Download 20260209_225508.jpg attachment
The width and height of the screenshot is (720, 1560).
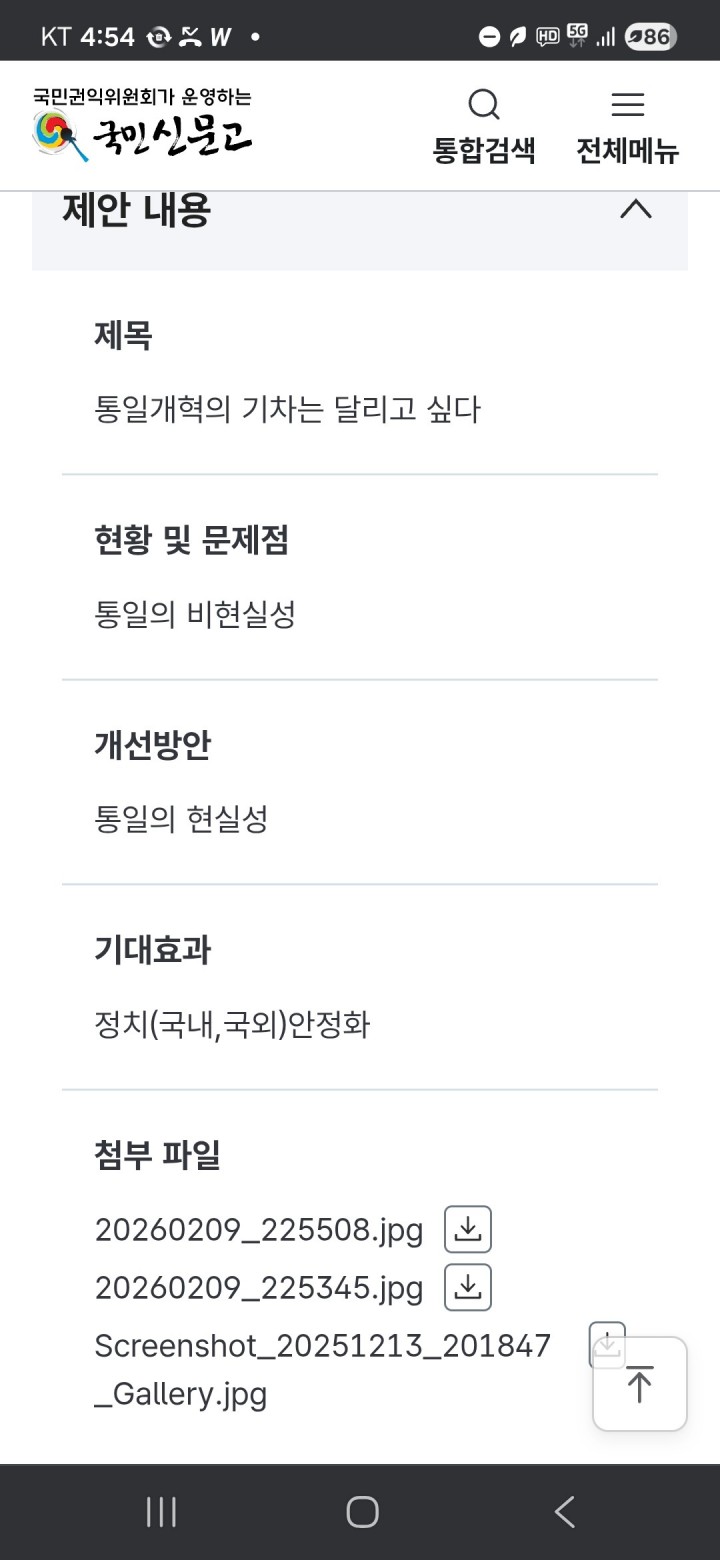pyautogui.click(x=467, y=1230)
